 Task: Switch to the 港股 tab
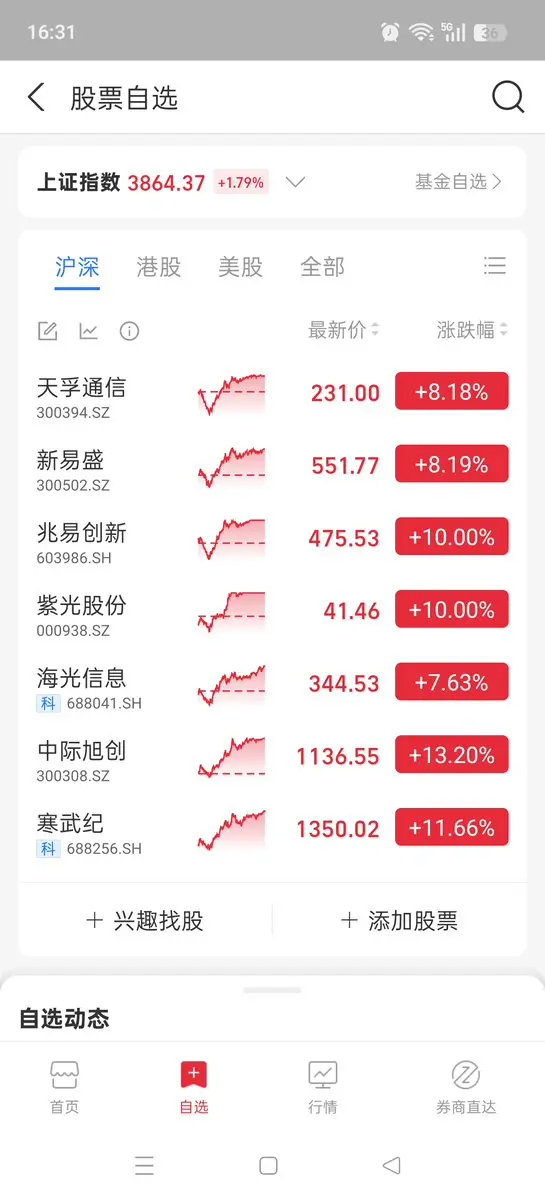pyautogui.click(x=159, y=267)
